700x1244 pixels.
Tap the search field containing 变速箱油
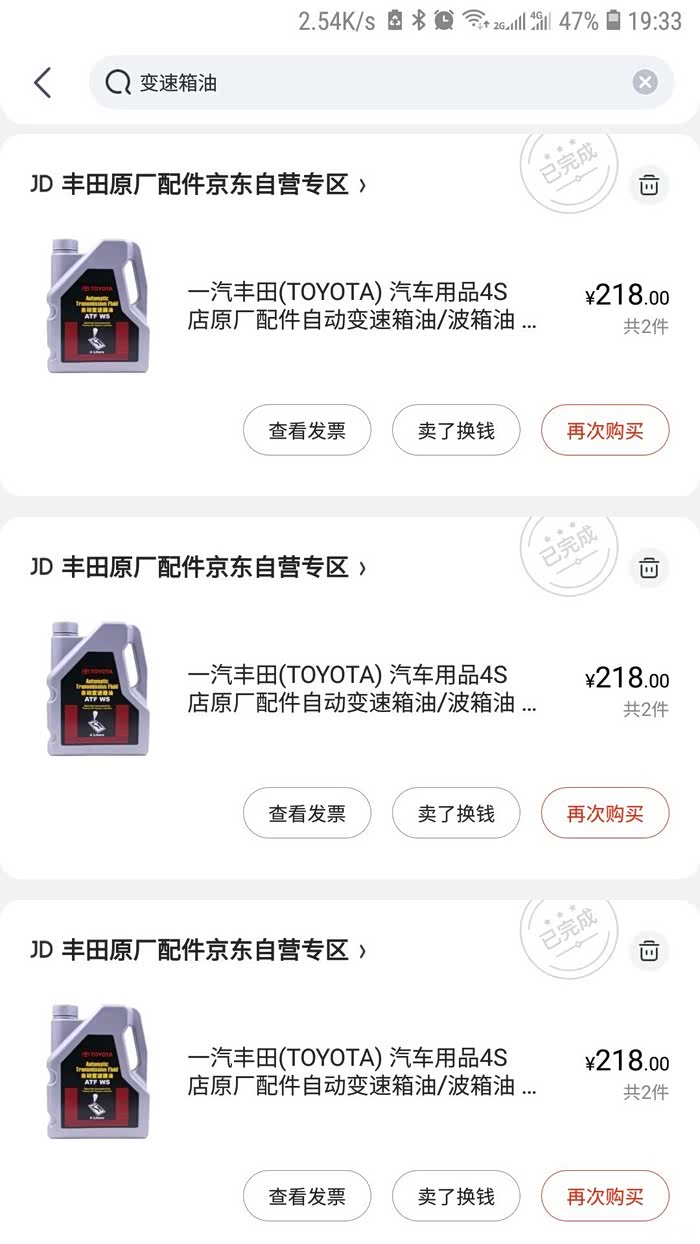click(x=370, y=83)
